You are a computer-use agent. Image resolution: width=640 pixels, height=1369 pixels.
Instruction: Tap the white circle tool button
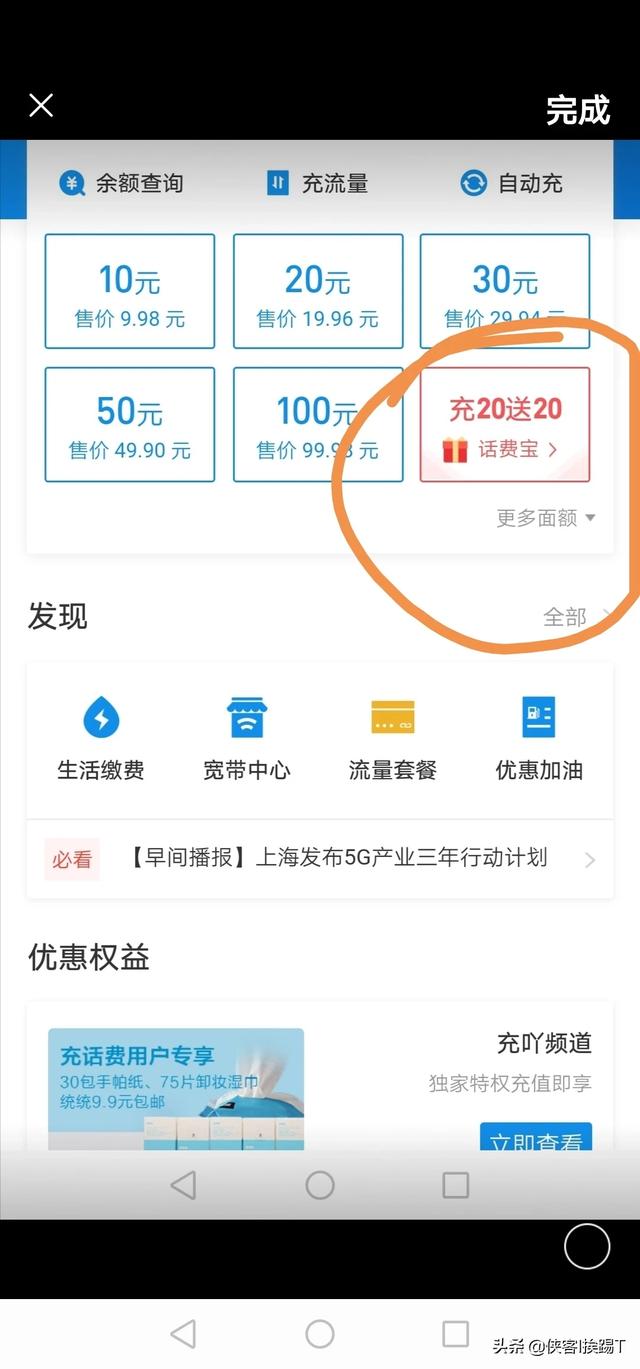587,1246
